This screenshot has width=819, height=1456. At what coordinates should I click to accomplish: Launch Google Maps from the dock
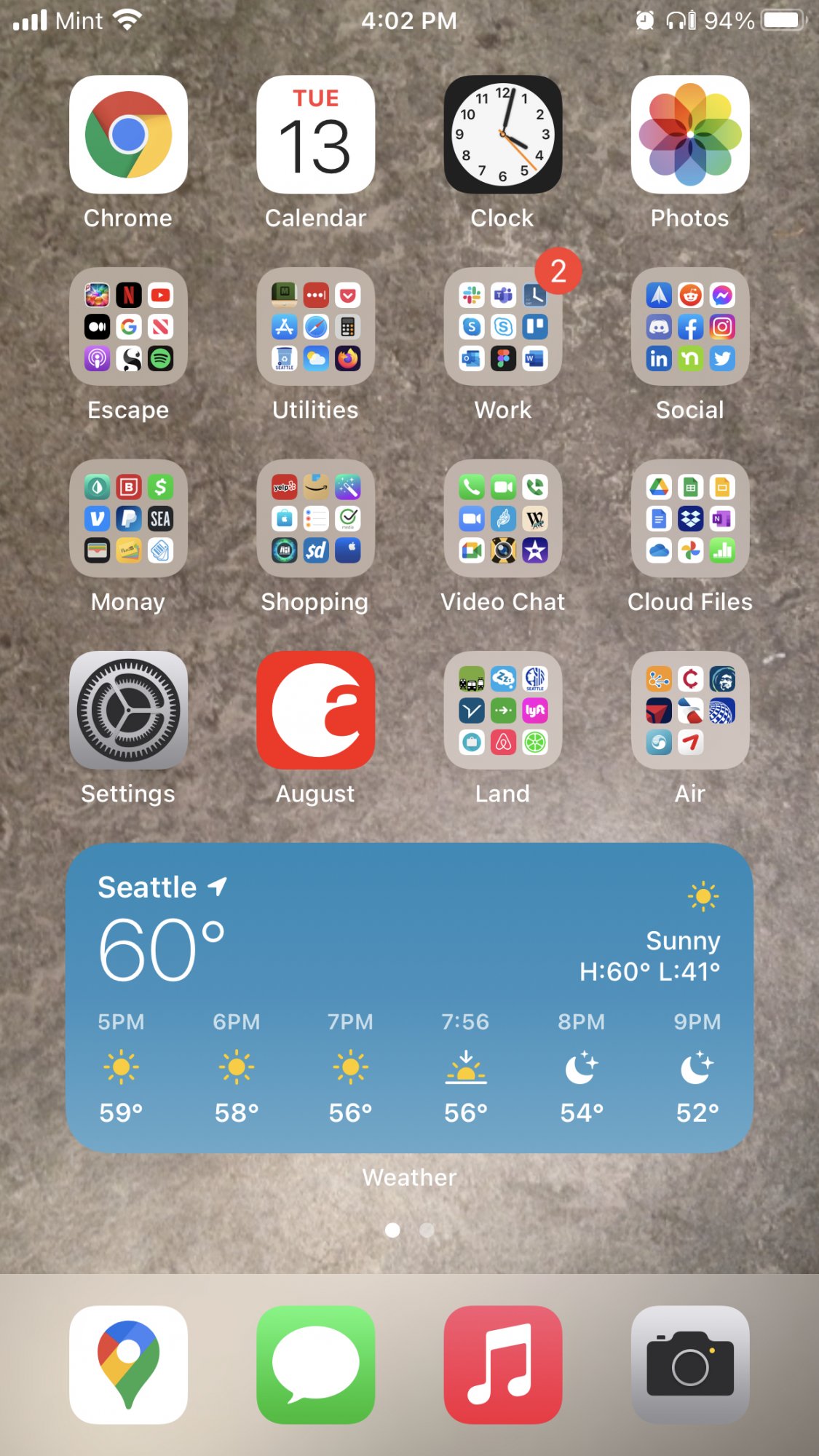tap(128, 1364)
